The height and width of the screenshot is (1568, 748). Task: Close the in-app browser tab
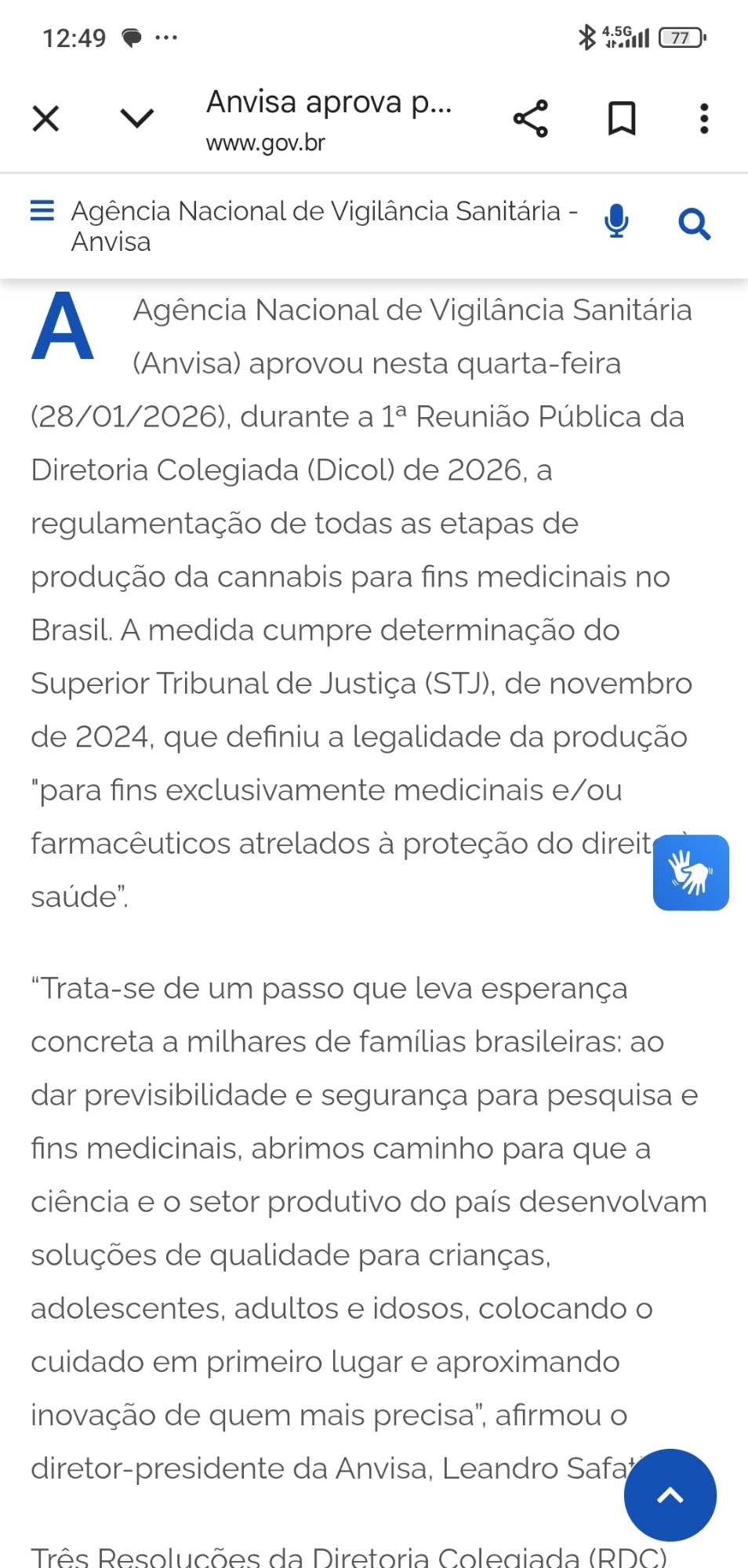tap(45, 119)
